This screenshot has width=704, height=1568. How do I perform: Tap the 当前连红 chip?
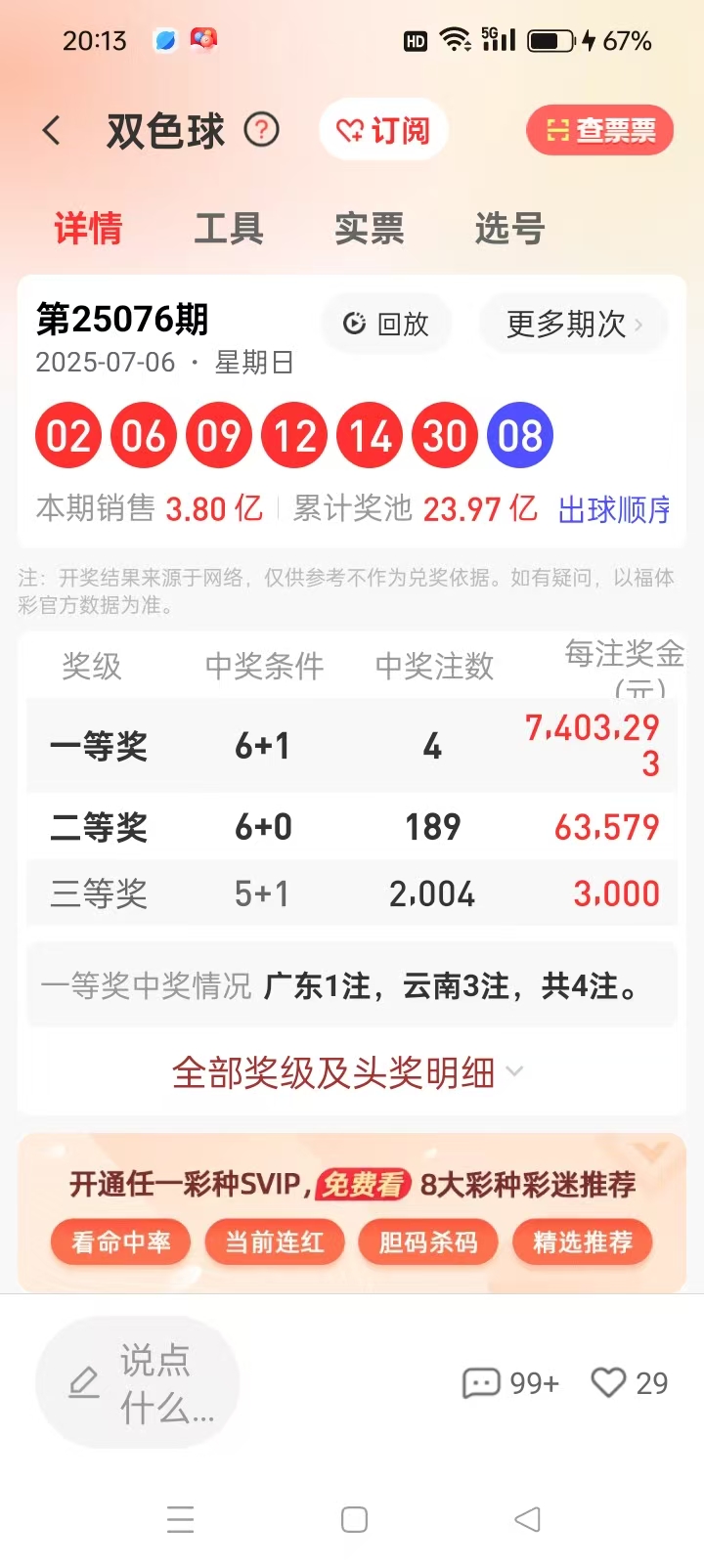click(275, 1242)
